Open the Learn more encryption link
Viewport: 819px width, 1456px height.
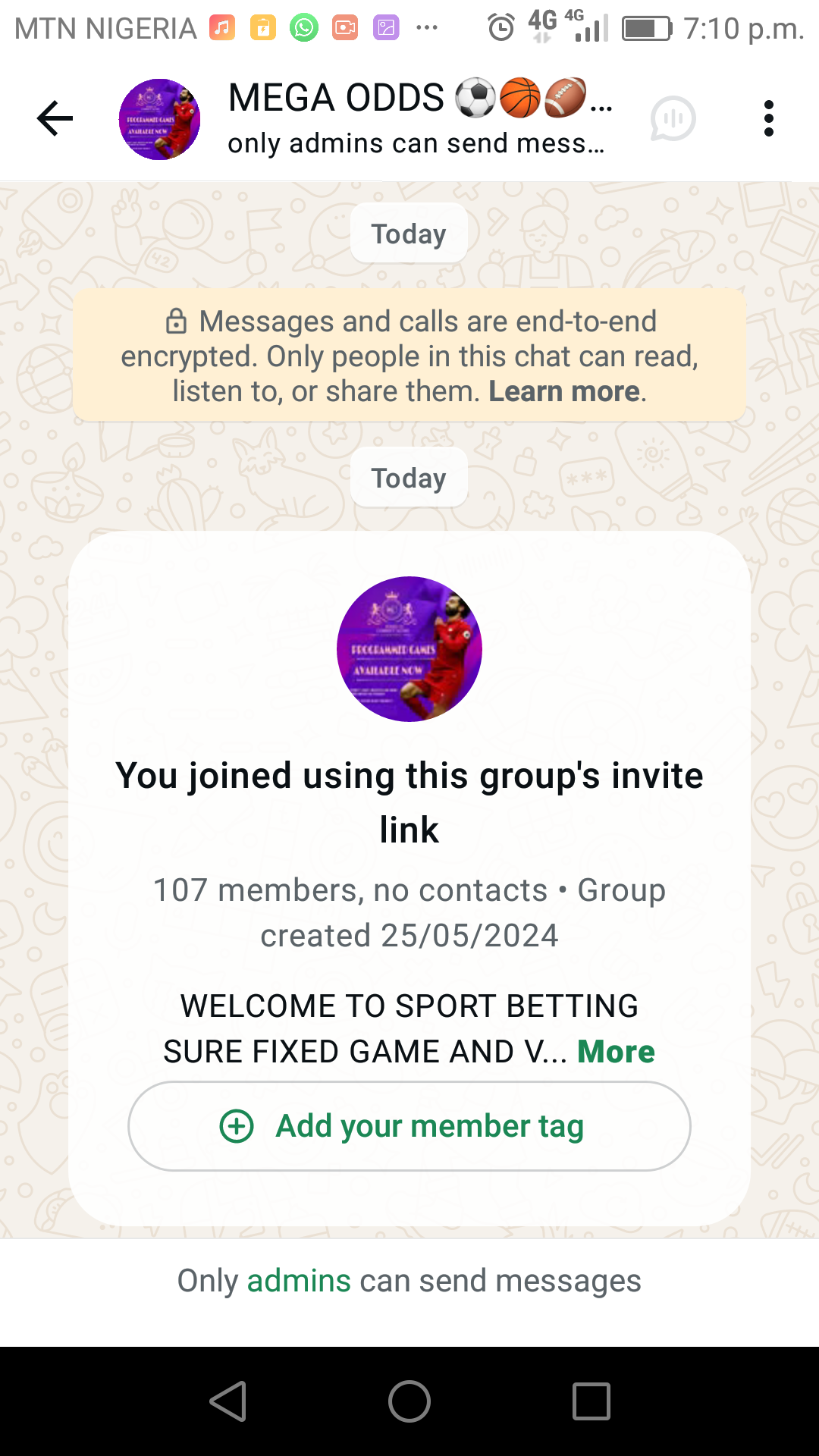click(566, 391)
